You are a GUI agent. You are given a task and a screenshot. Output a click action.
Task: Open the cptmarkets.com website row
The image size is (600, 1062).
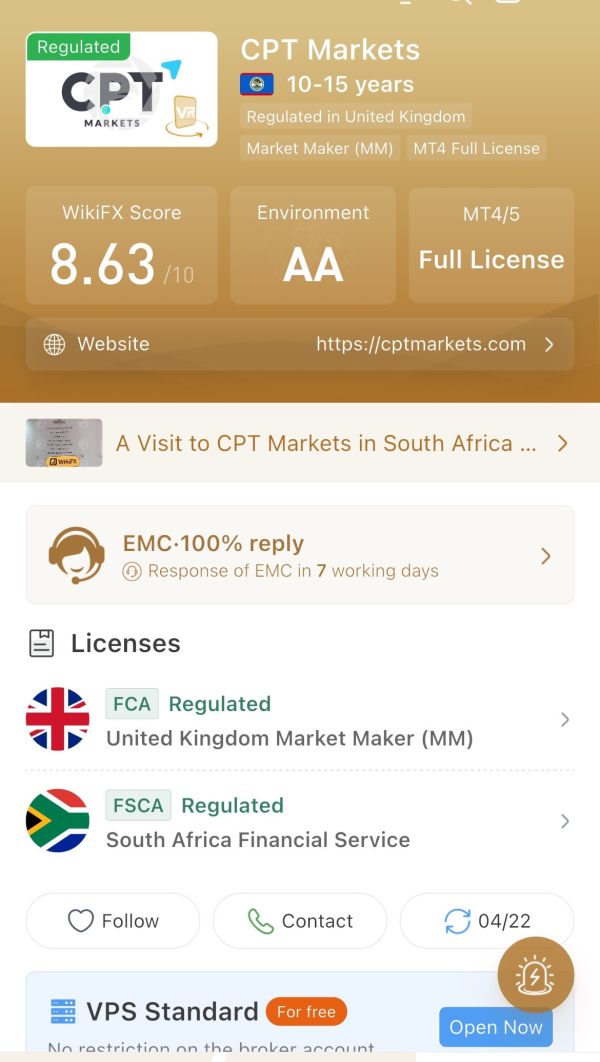[299, 344]
